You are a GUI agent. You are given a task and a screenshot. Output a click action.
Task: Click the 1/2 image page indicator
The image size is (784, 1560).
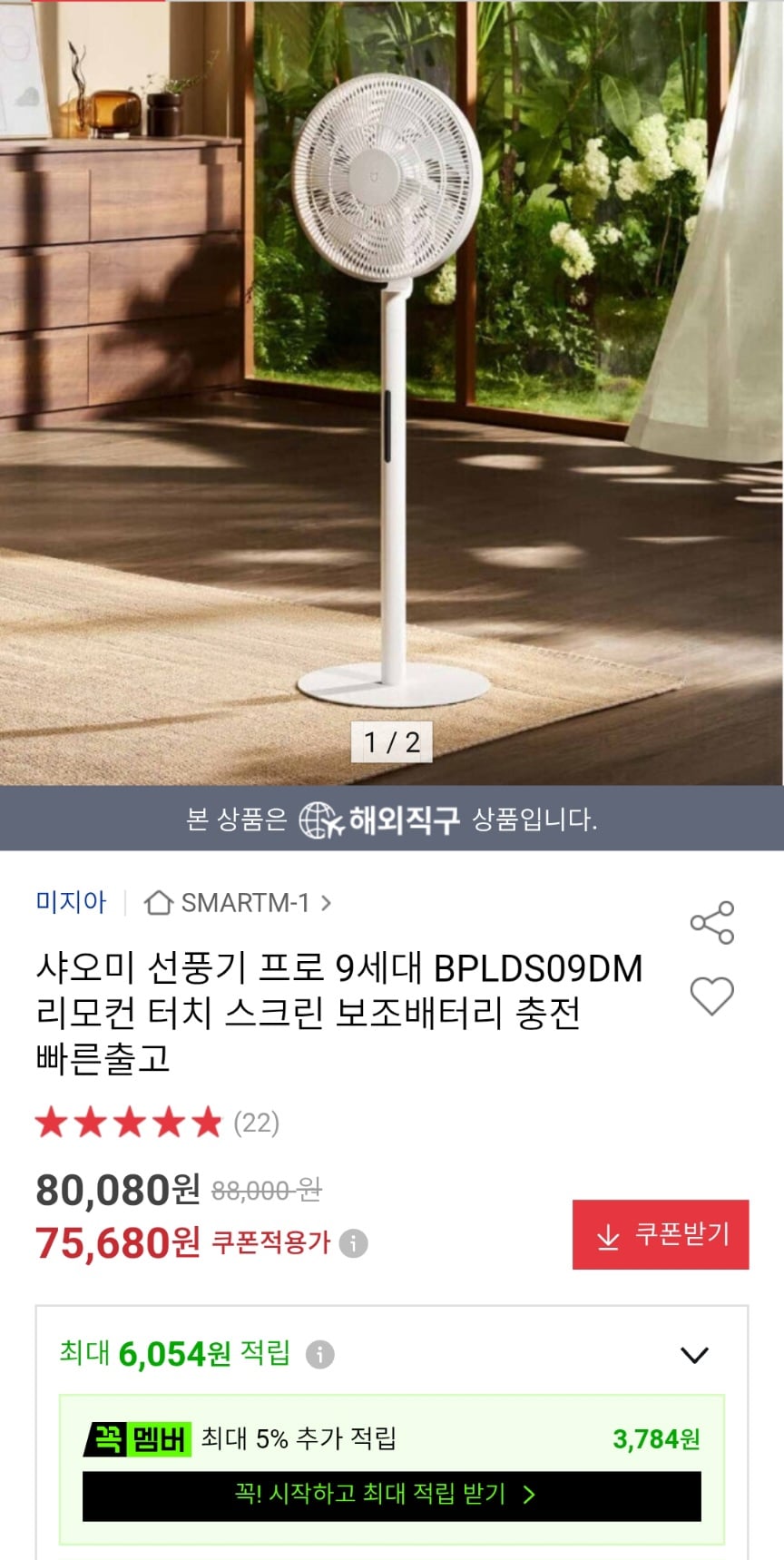coord(392,742)
